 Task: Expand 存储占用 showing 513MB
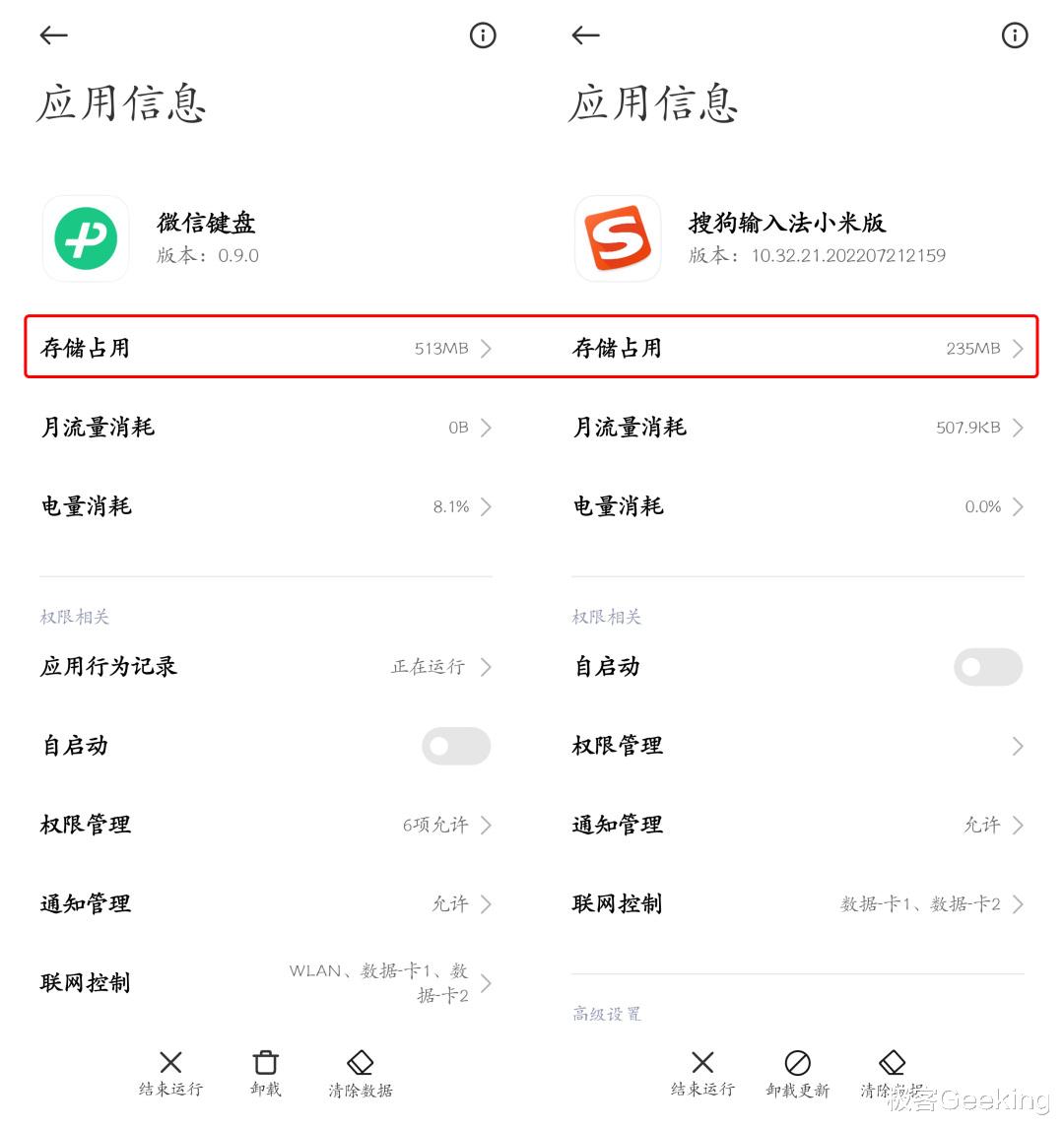click(266, 348)
